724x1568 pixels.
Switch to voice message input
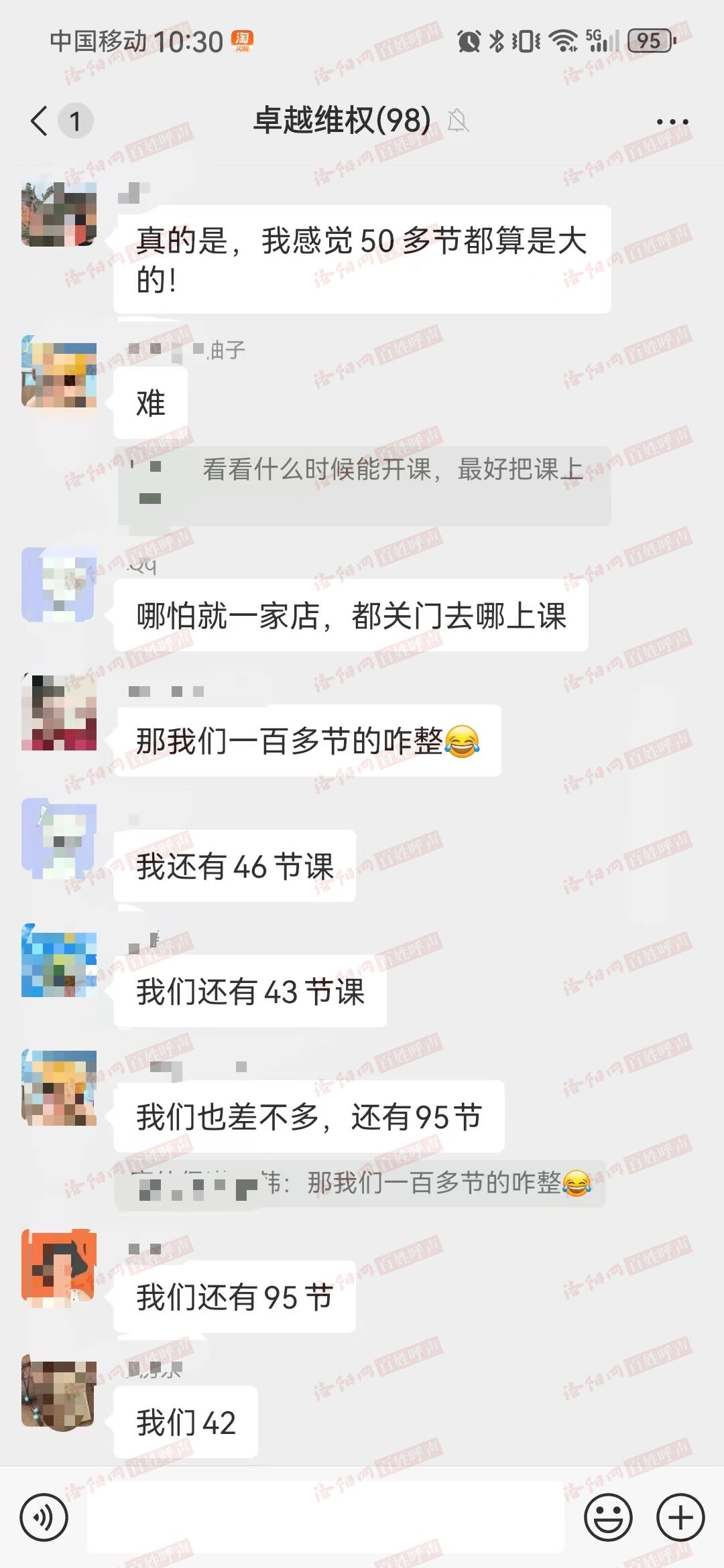pos(44,1518)
